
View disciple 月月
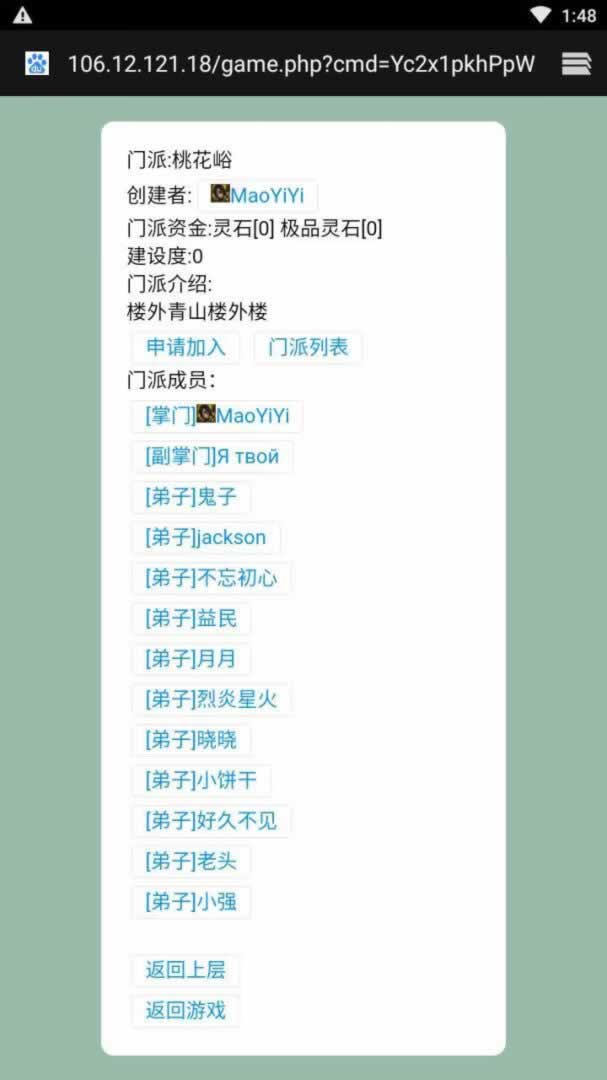[x=191, y=659]
